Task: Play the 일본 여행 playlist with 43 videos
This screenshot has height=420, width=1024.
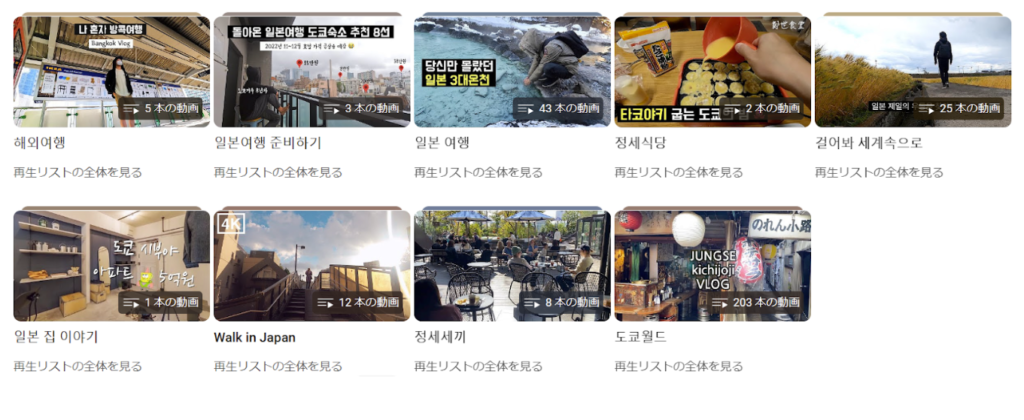Action: [x=512, y=72]
